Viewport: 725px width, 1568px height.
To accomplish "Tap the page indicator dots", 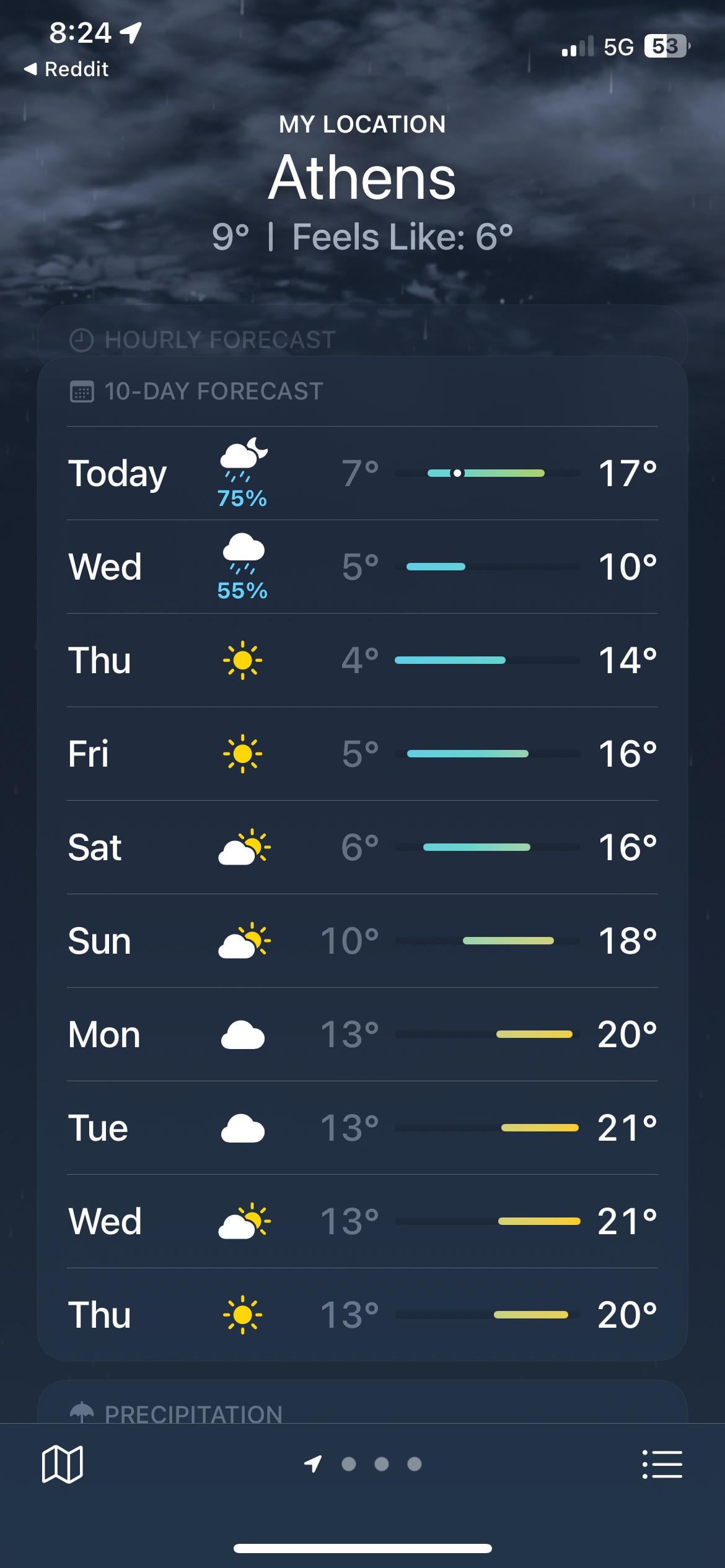I will (363, 1464).
